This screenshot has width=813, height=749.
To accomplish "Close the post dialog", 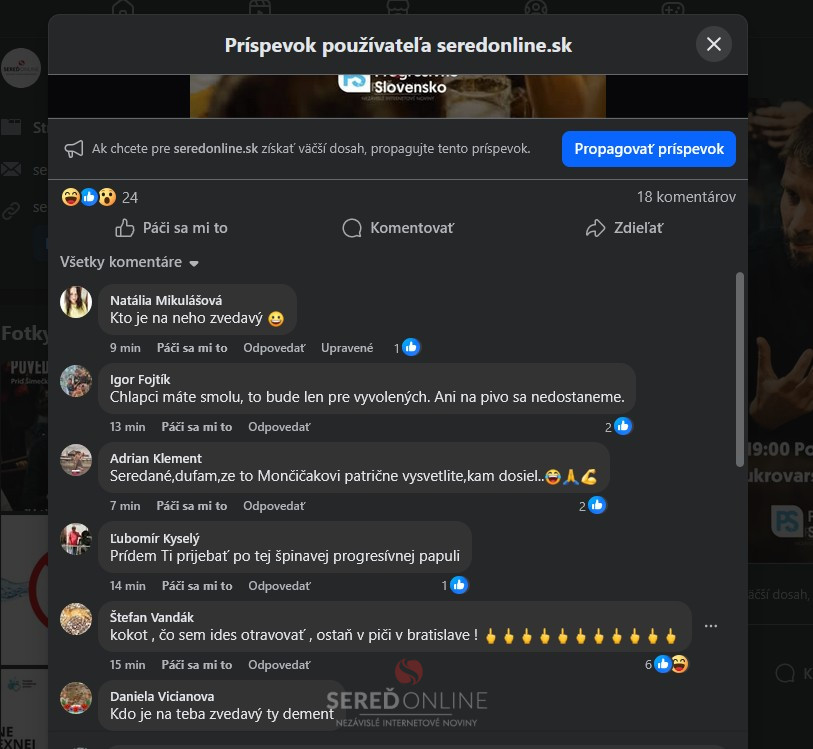I will (713, 44).
